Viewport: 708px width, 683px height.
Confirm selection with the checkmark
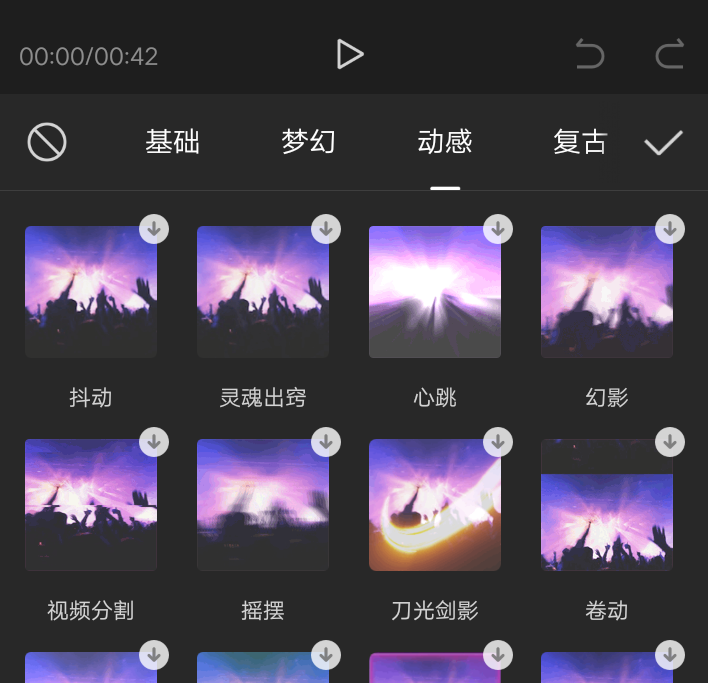pos(663,143)
